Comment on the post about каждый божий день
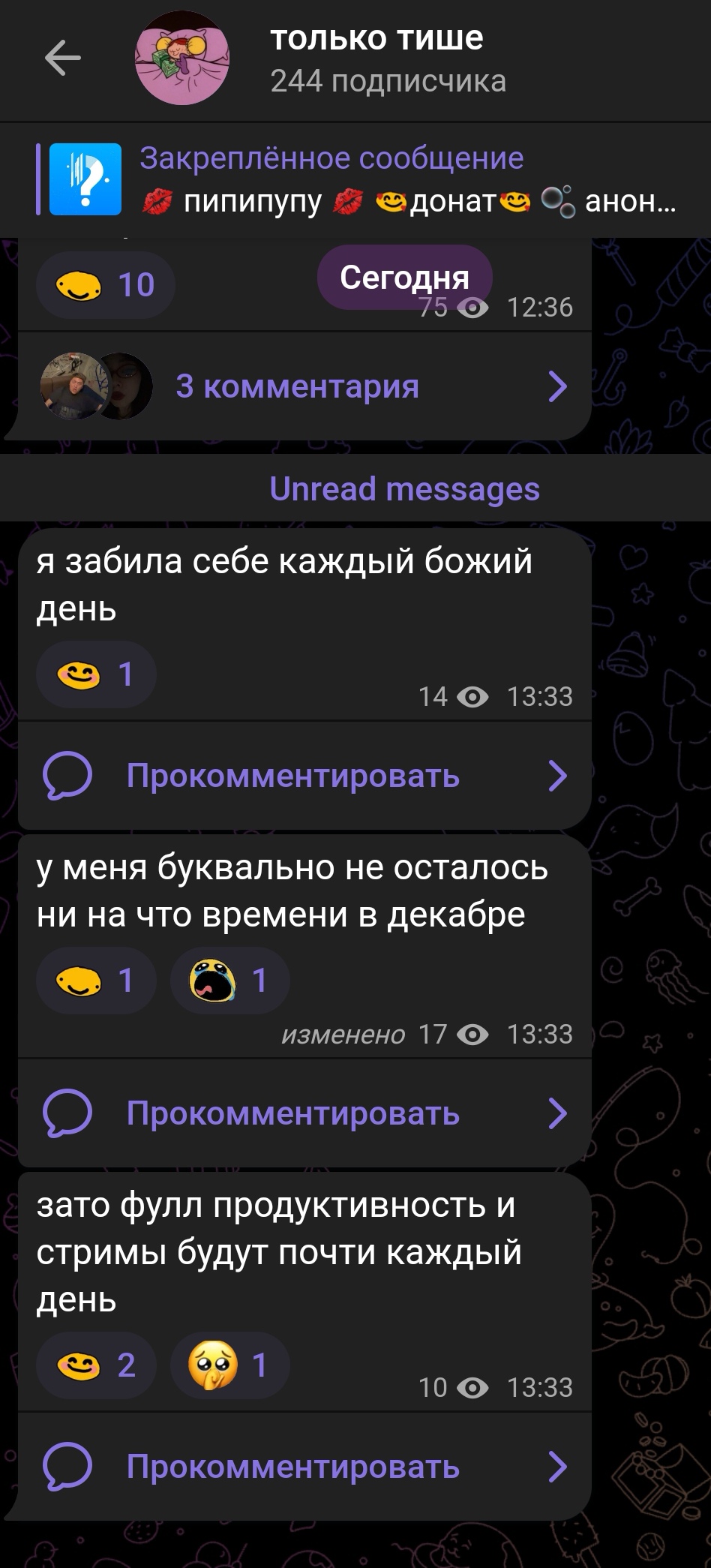Screen dimensions: 711x1568 [304, 776]
